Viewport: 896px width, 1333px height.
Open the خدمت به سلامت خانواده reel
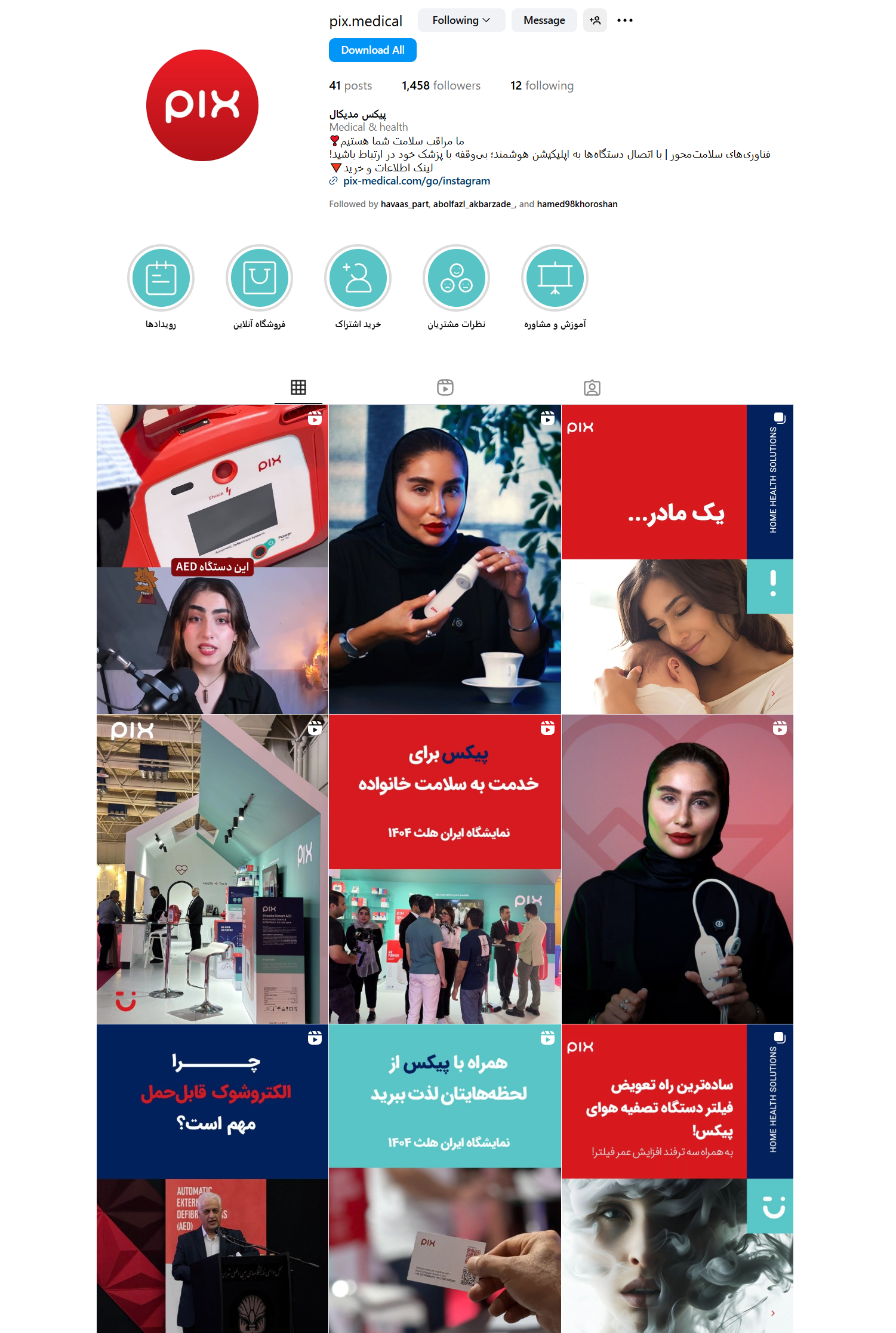point(445,869)
